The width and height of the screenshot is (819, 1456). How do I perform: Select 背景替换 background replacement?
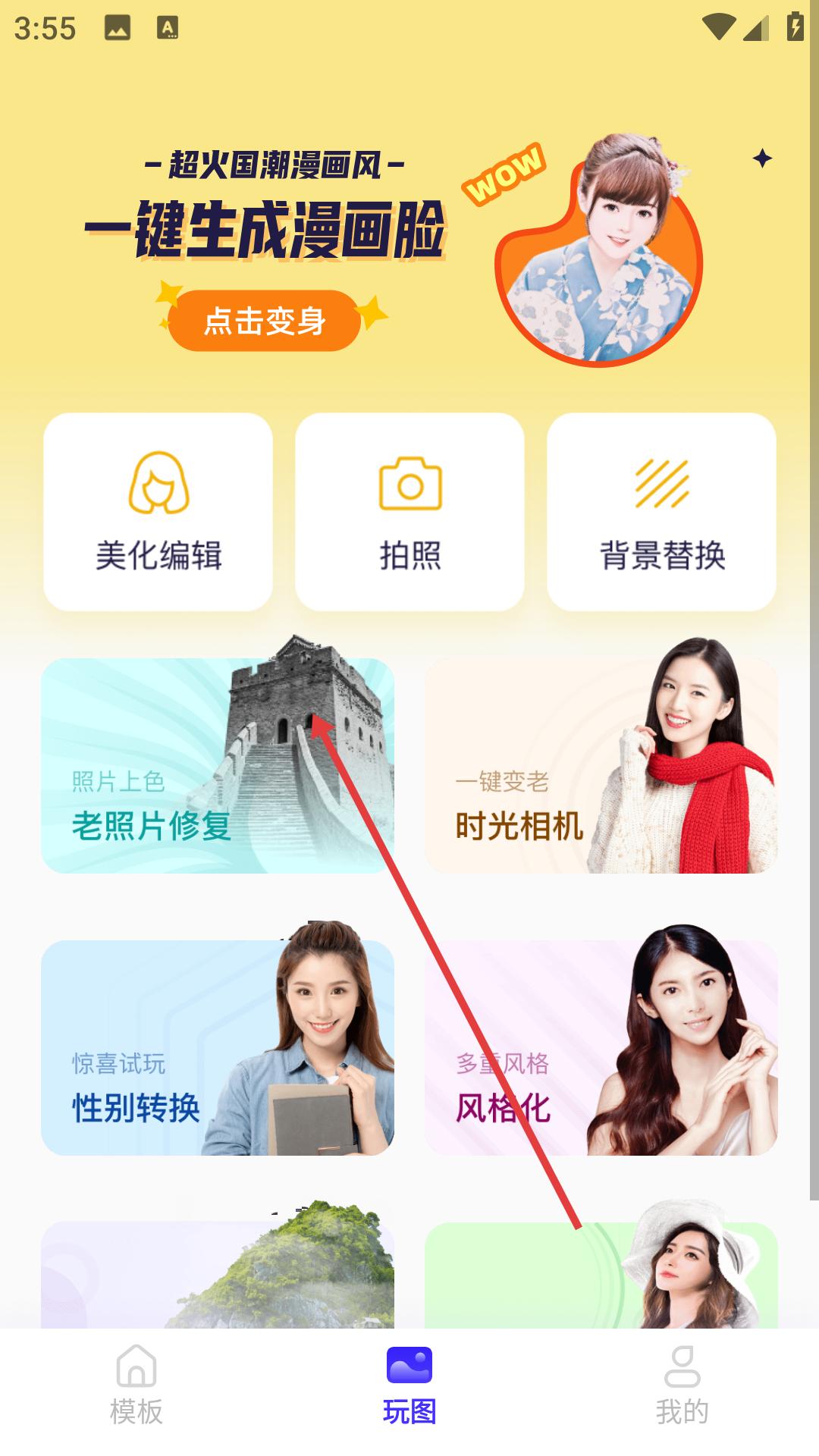(661, 512)
